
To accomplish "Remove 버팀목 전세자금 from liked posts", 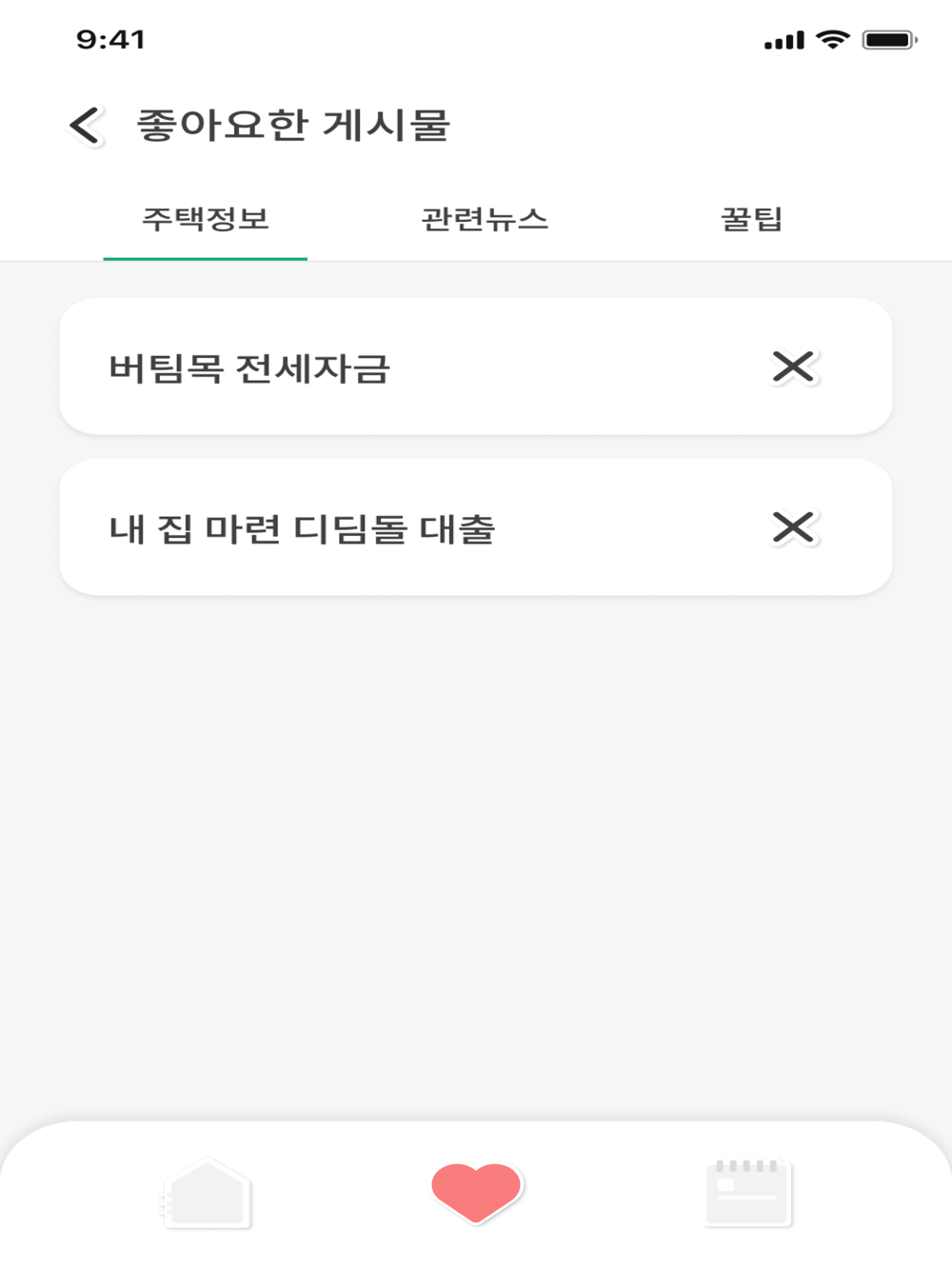I will tap(793, 367).
